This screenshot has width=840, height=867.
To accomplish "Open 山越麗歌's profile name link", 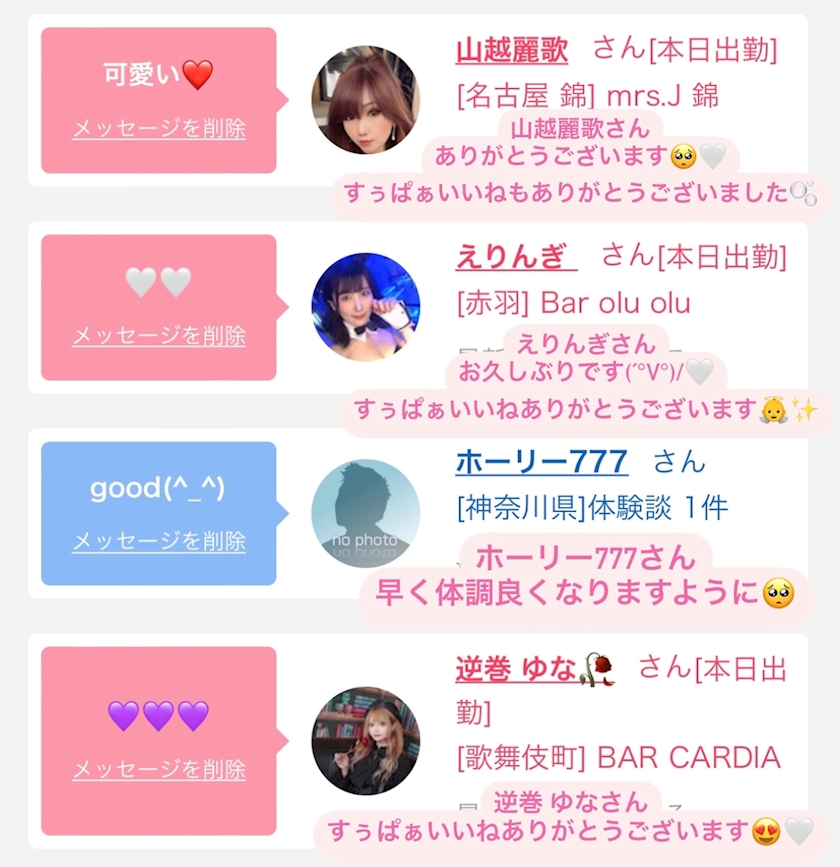I will tap(512, 50).
